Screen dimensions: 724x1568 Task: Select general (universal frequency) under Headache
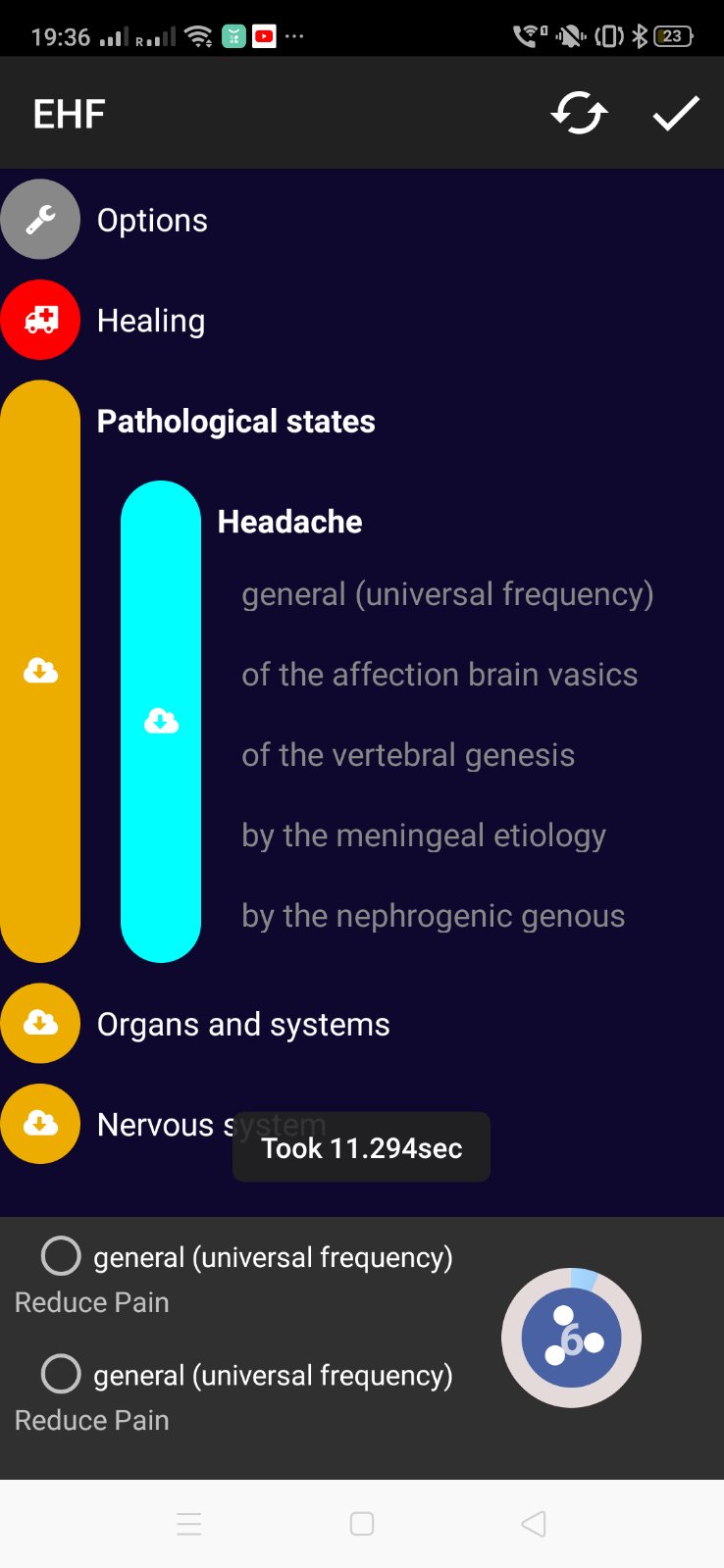pyautogui.click(x=447, y=594)
